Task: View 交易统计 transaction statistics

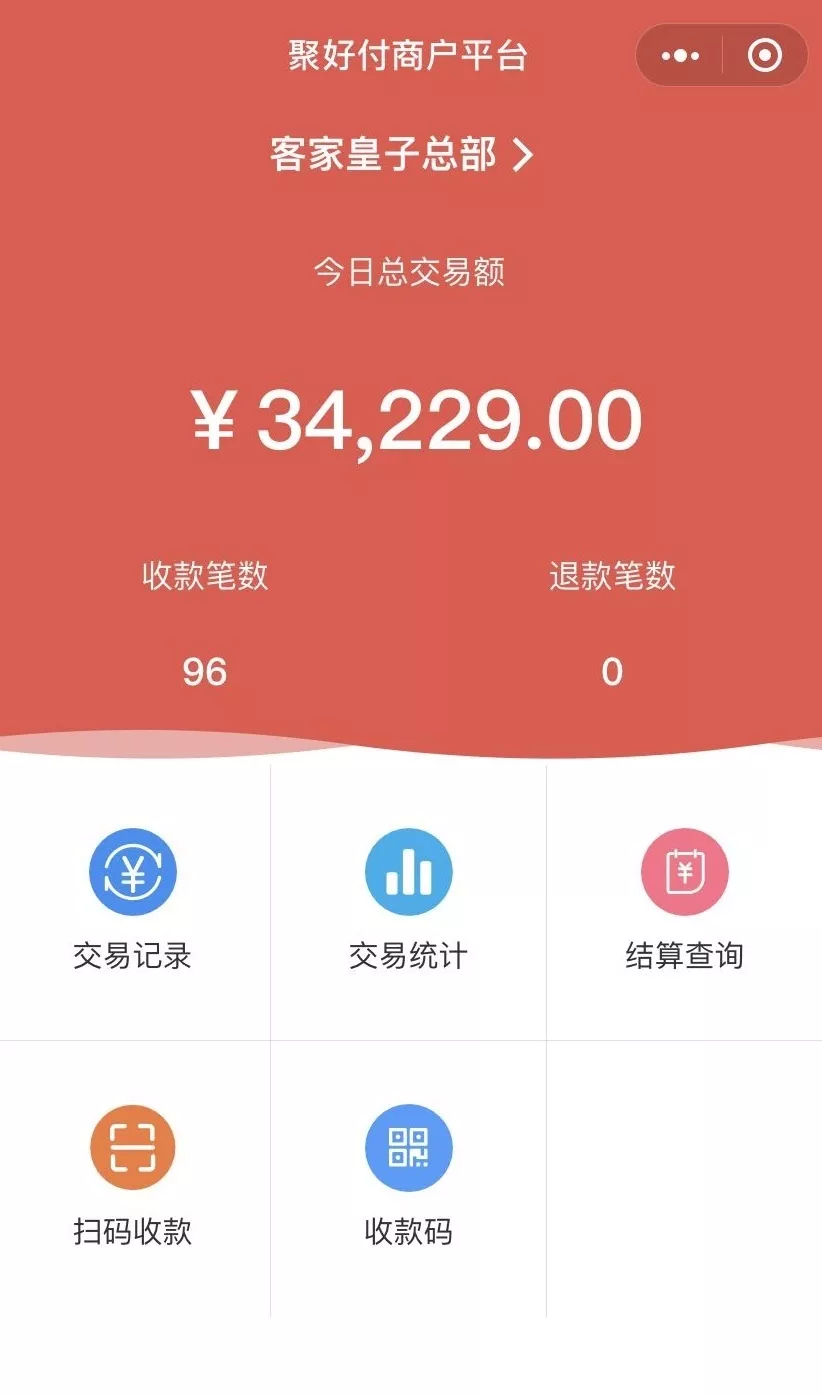Action: (408, 900)
